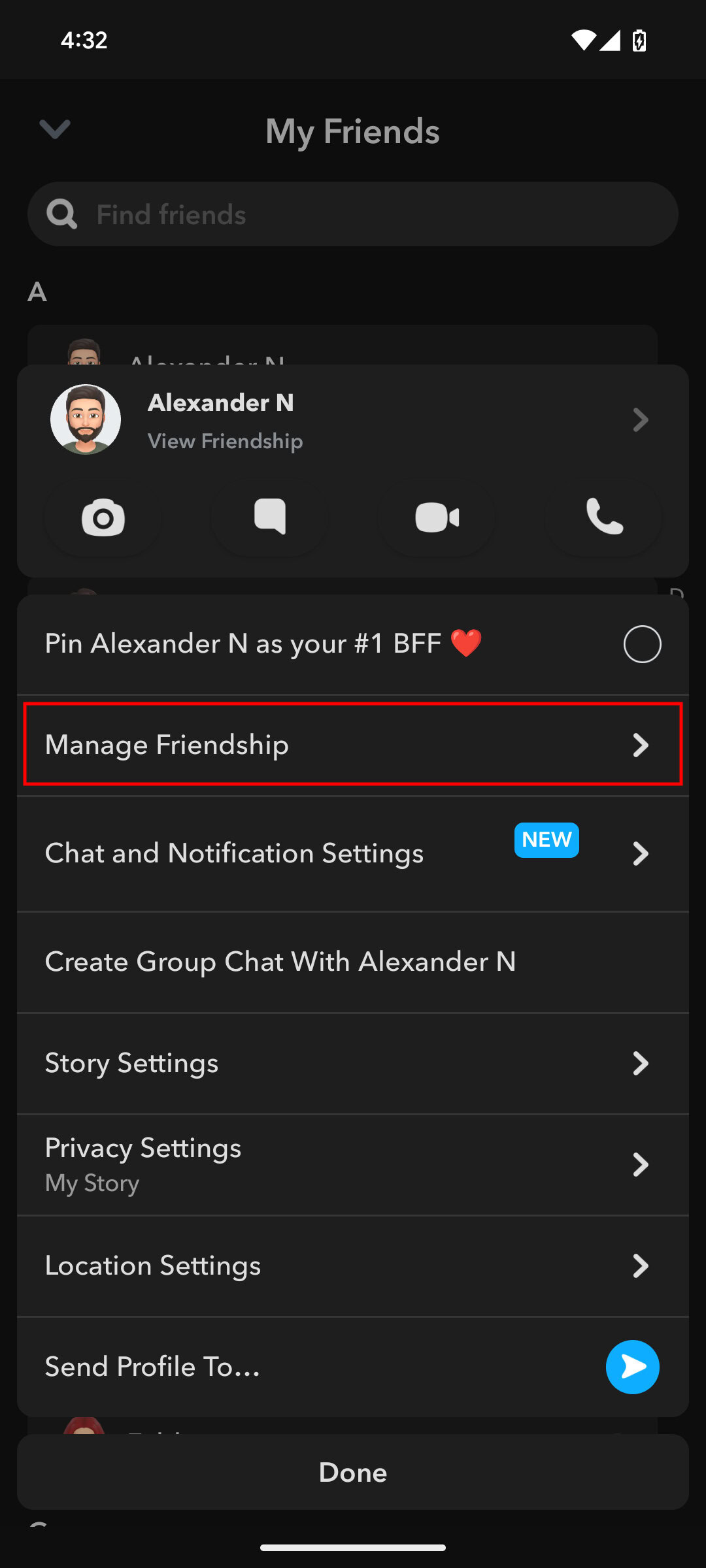Viewport: 706px width, 1568px height.
Task: Click the search magnifier in Find friends
Action: point(61,214)
